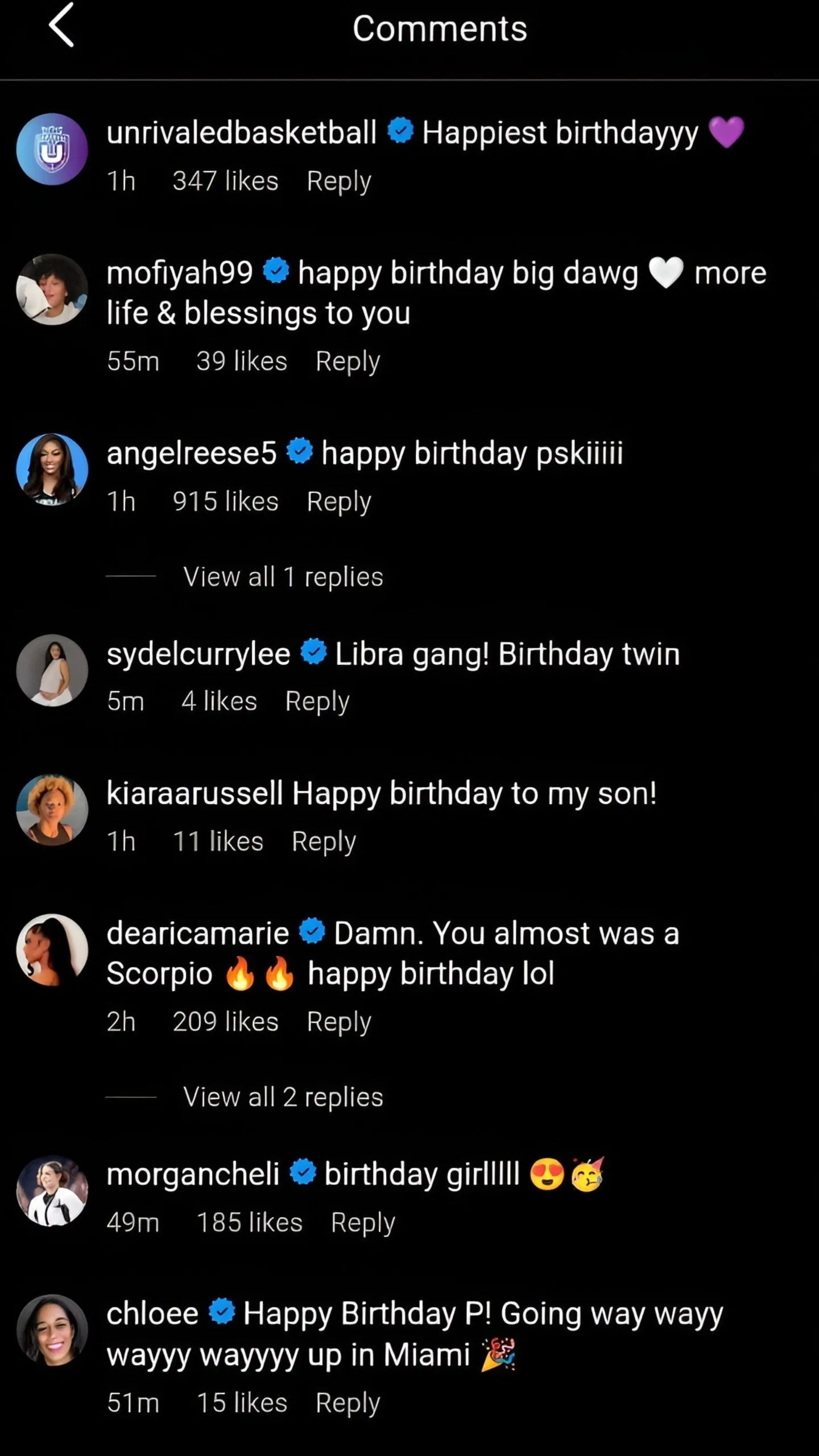This screenshot has width=819, height=1456.
Task: Expand View all 2 replies
Action: point(283,1097)
